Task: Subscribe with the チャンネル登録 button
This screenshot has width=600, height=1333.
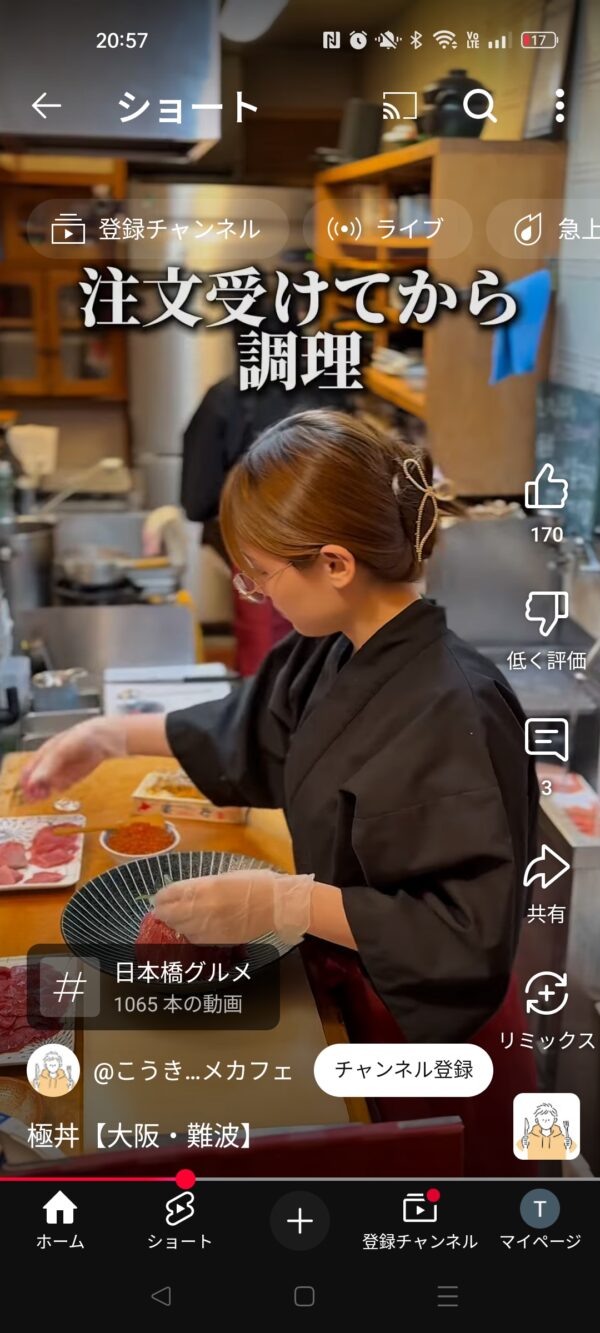Action: tap(403, 1070)
